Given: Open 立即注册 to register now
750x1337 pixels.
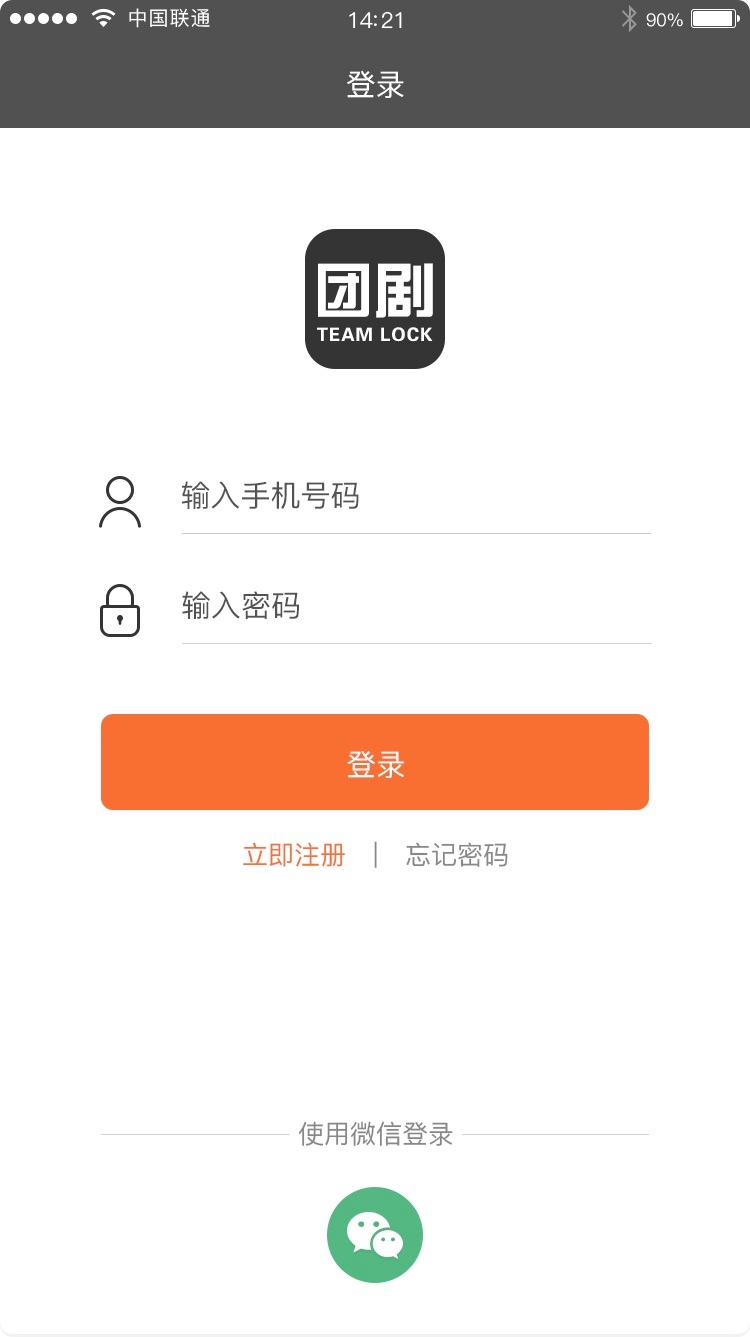Looking at the screenshot, I should [294, 855].
